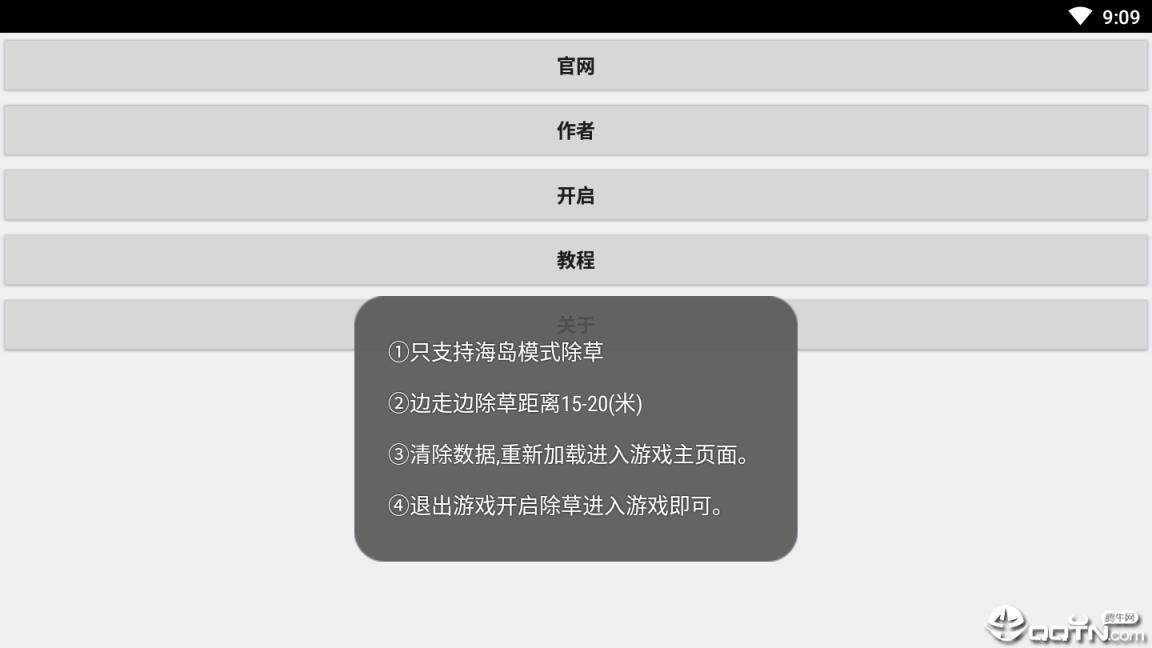The height and width of the screenshot is (648, 1152).
Task: Tap the 作者 author button
Action: tap(575, 131)
